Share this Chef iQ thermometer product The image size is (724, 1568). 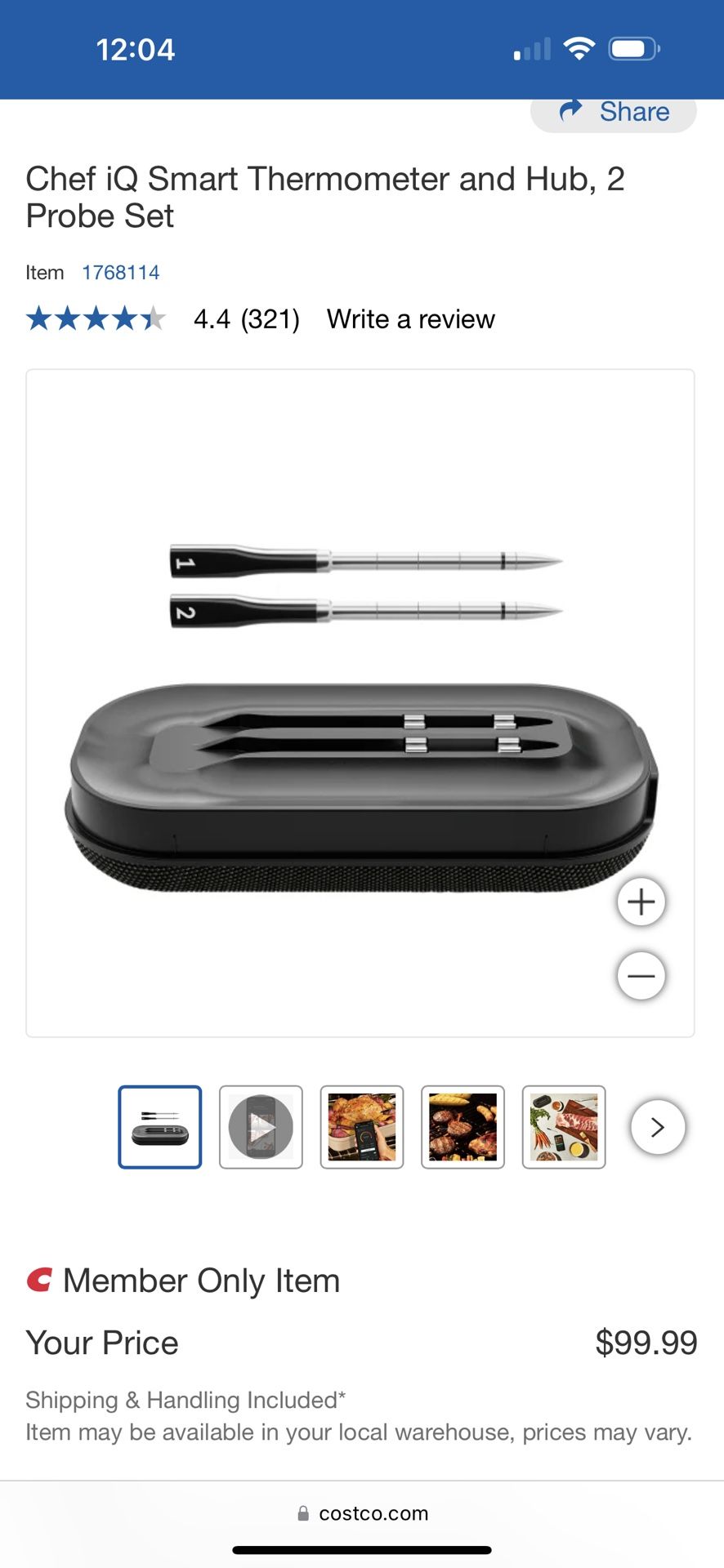coord(615,112)
